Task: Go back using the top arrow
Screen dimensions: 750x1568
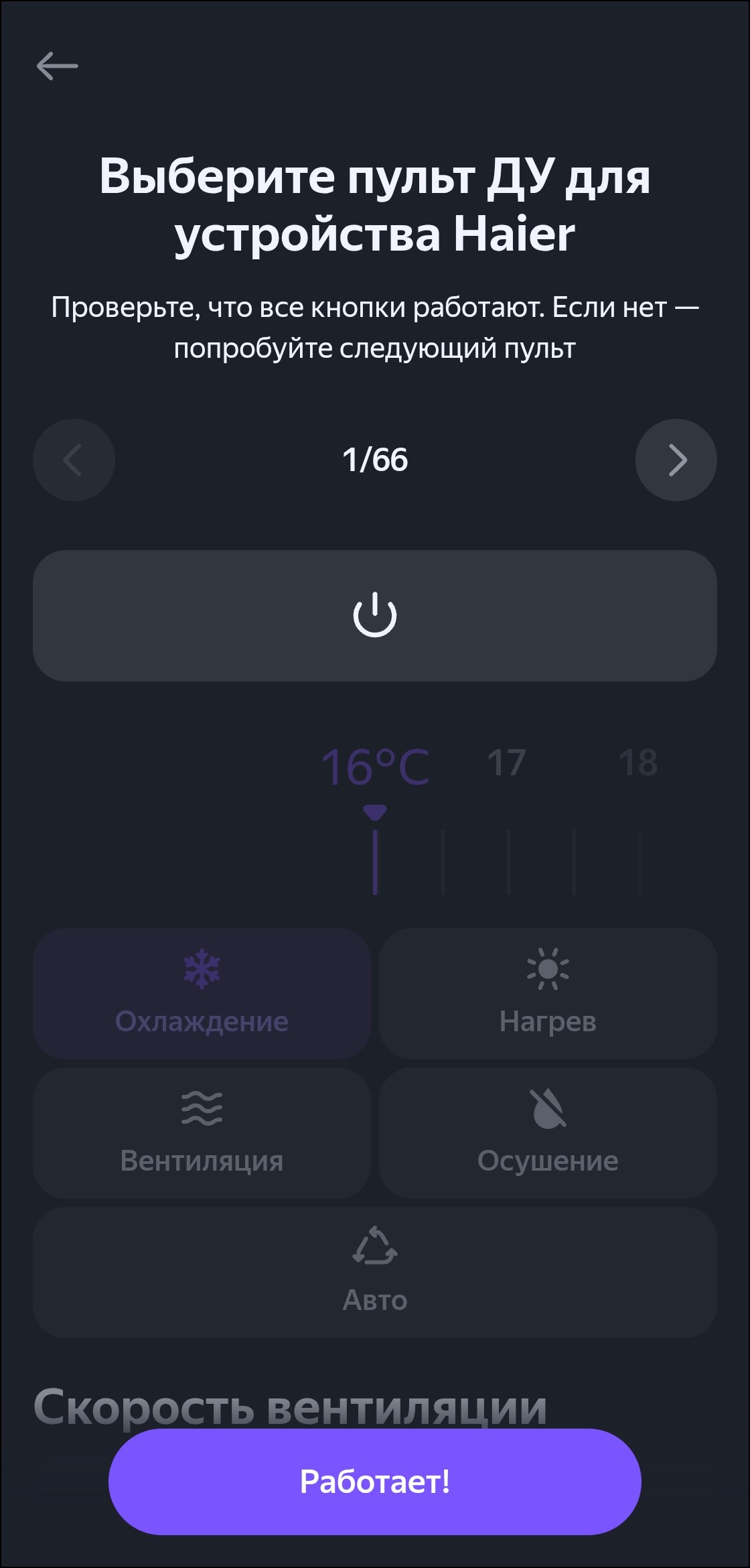Action: (58, 66)
